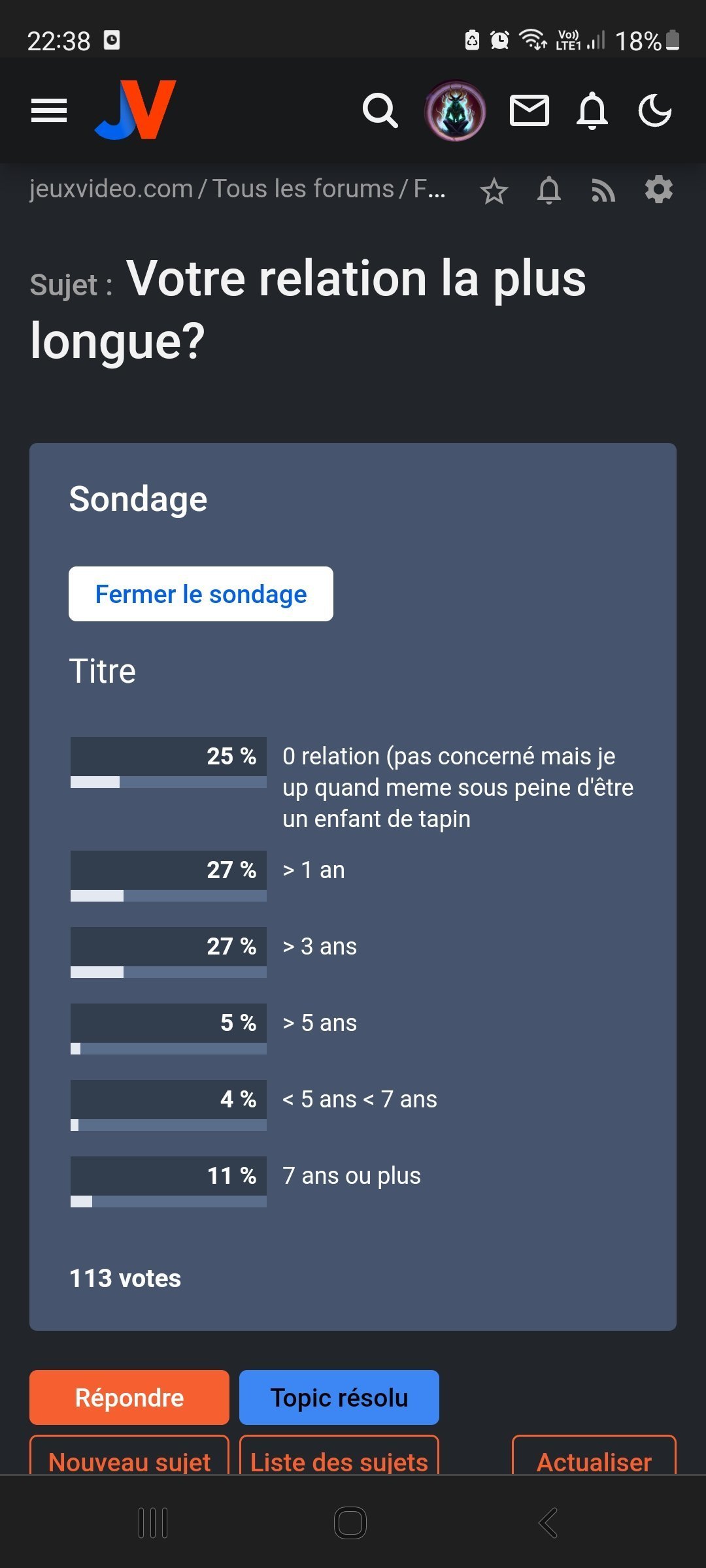Screen dimensions: 706x1568
Task: Open topic settings gear
Action: coord(659,189)
